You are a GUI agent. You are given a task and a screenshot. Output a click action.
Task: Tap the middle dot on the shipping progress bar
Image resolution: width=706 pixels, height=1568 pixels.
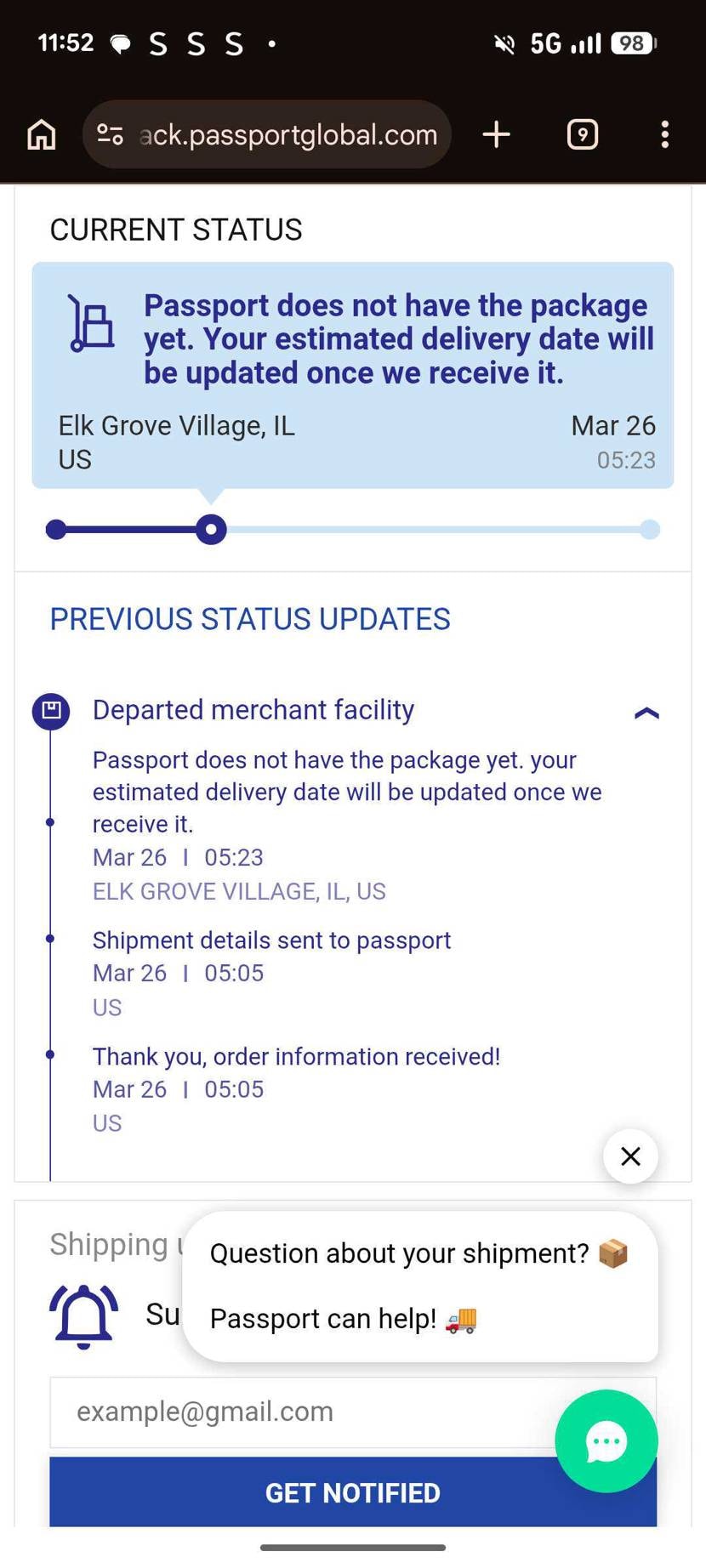click(210, 529)
